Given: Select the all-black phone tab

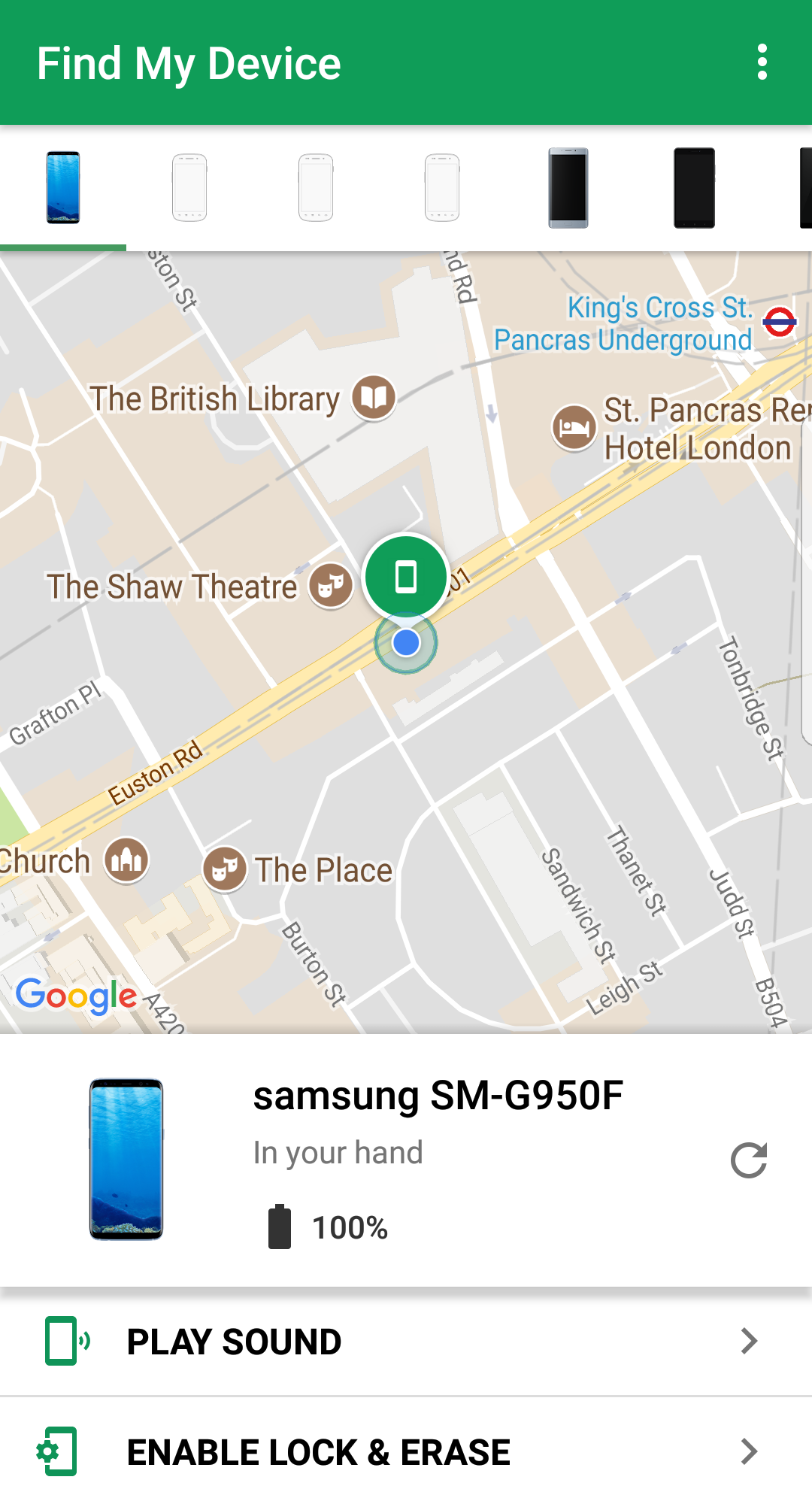Looking at the screenshot, I should (694, 188).
